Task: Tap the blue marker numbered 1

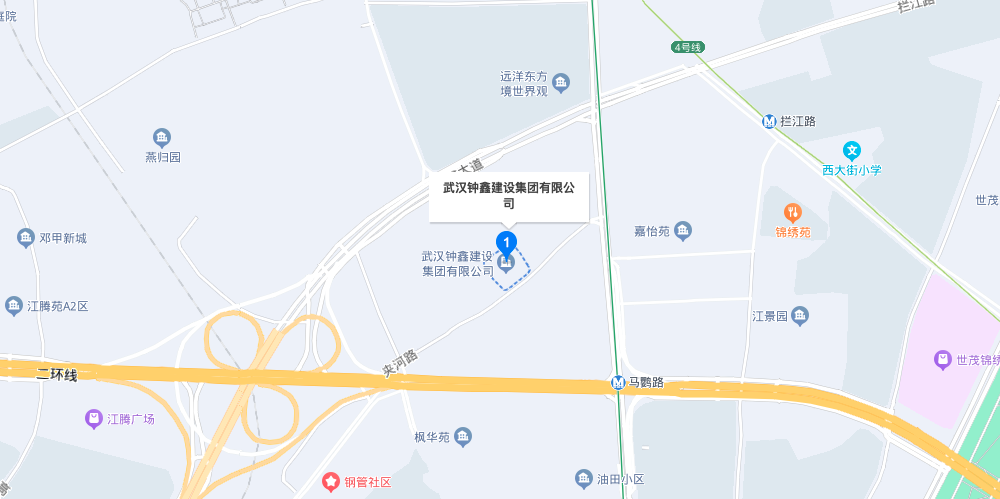Action: [x=507, y=242]
